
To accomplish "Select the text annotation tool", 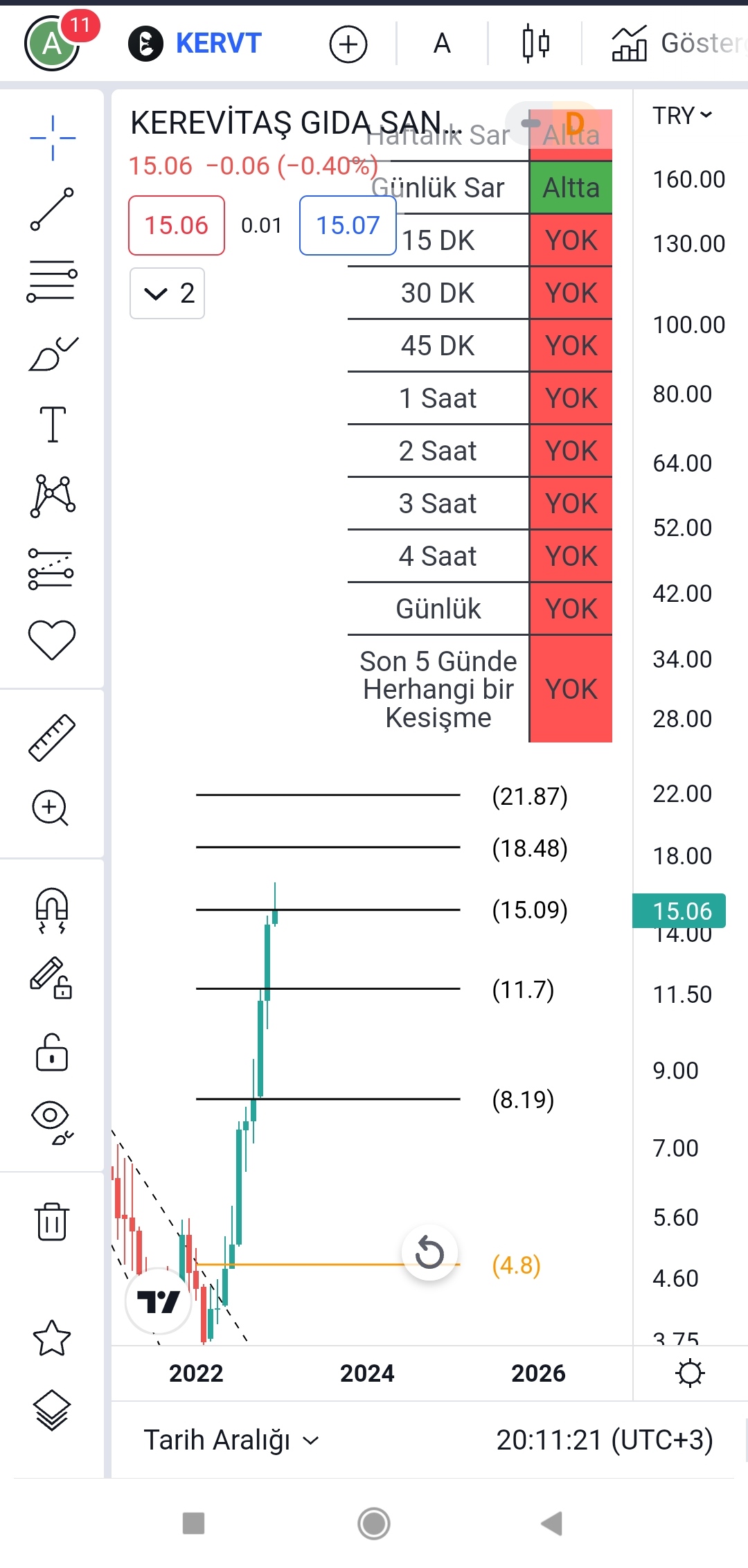I will (53, 424).
